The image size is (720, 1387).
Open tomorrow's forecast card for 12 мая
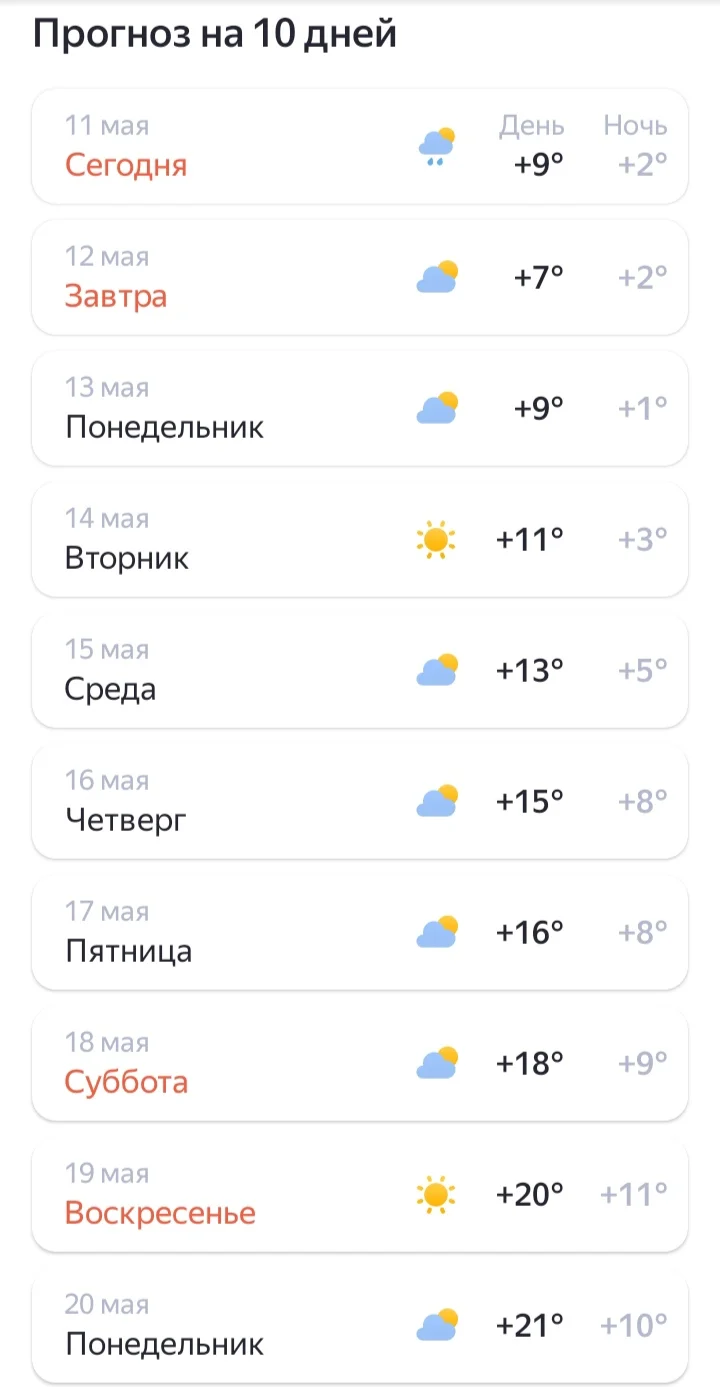[360, 277]
